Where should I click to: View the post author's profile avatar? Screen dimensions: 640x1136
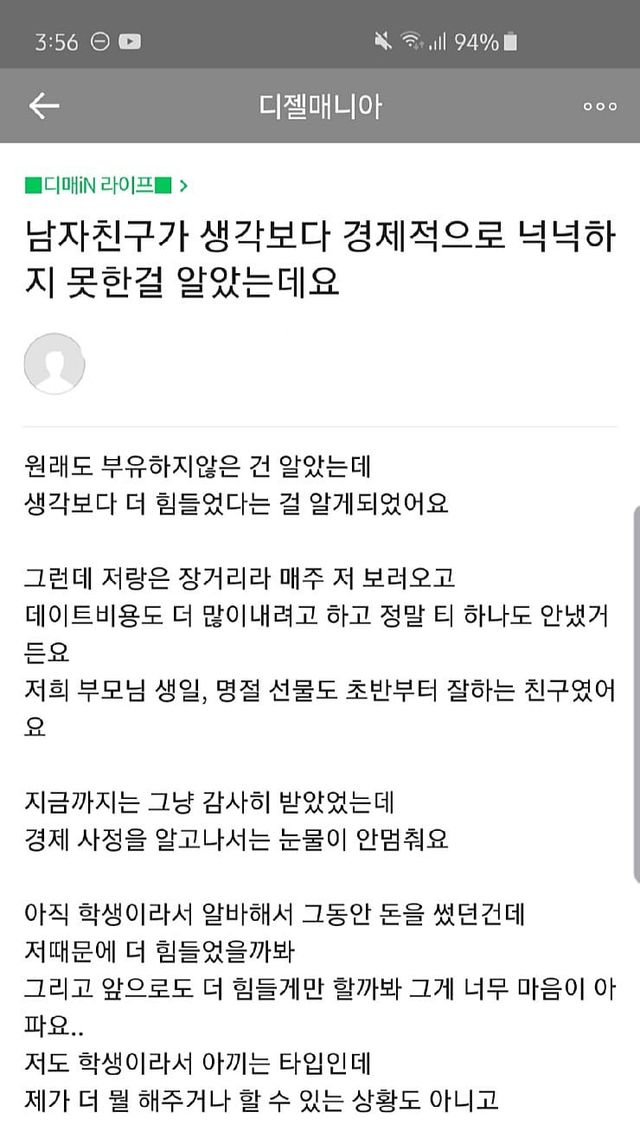click(54, 363)
